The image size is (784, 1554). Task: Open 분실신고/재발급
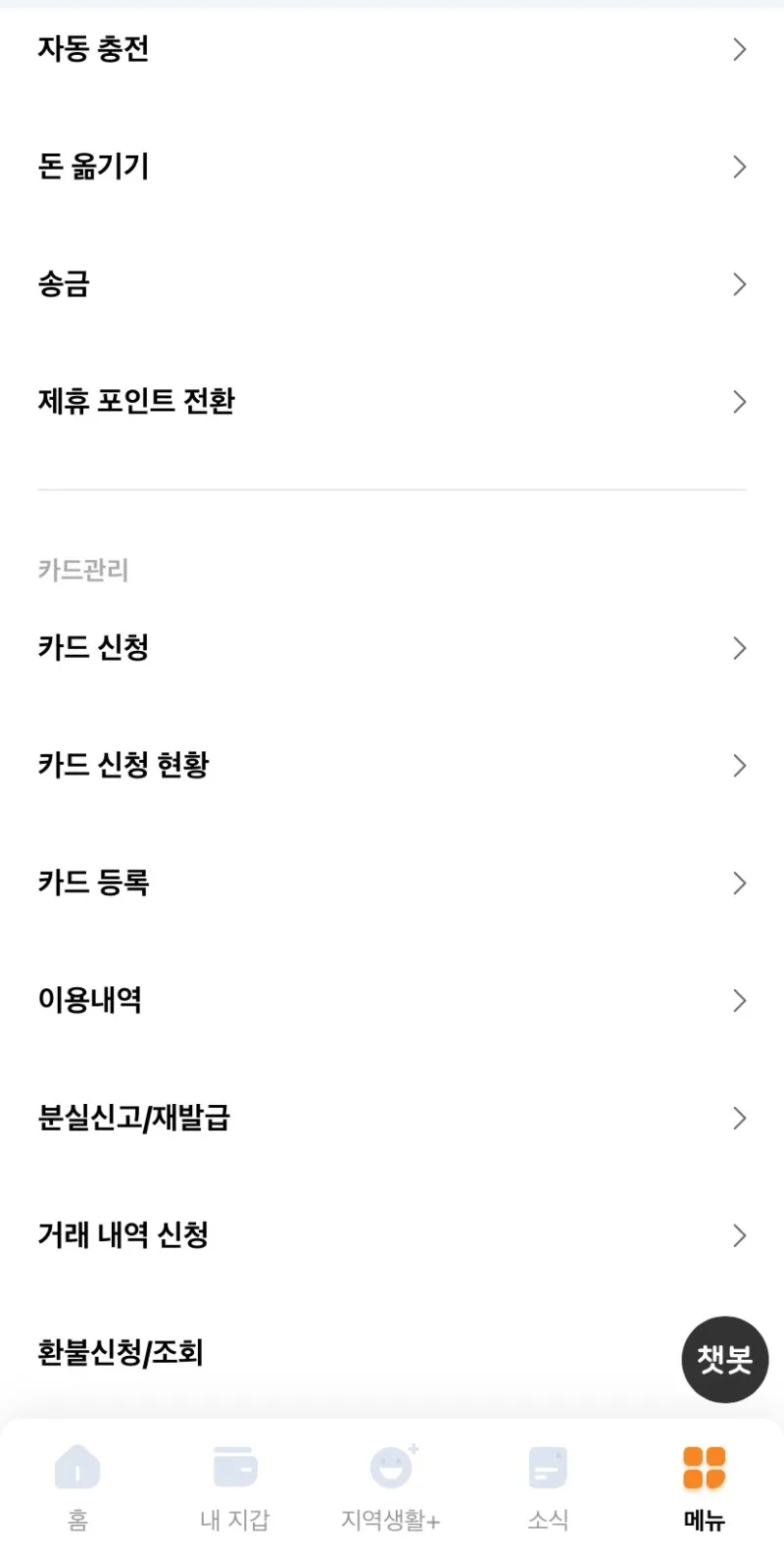coord(392,1119)
